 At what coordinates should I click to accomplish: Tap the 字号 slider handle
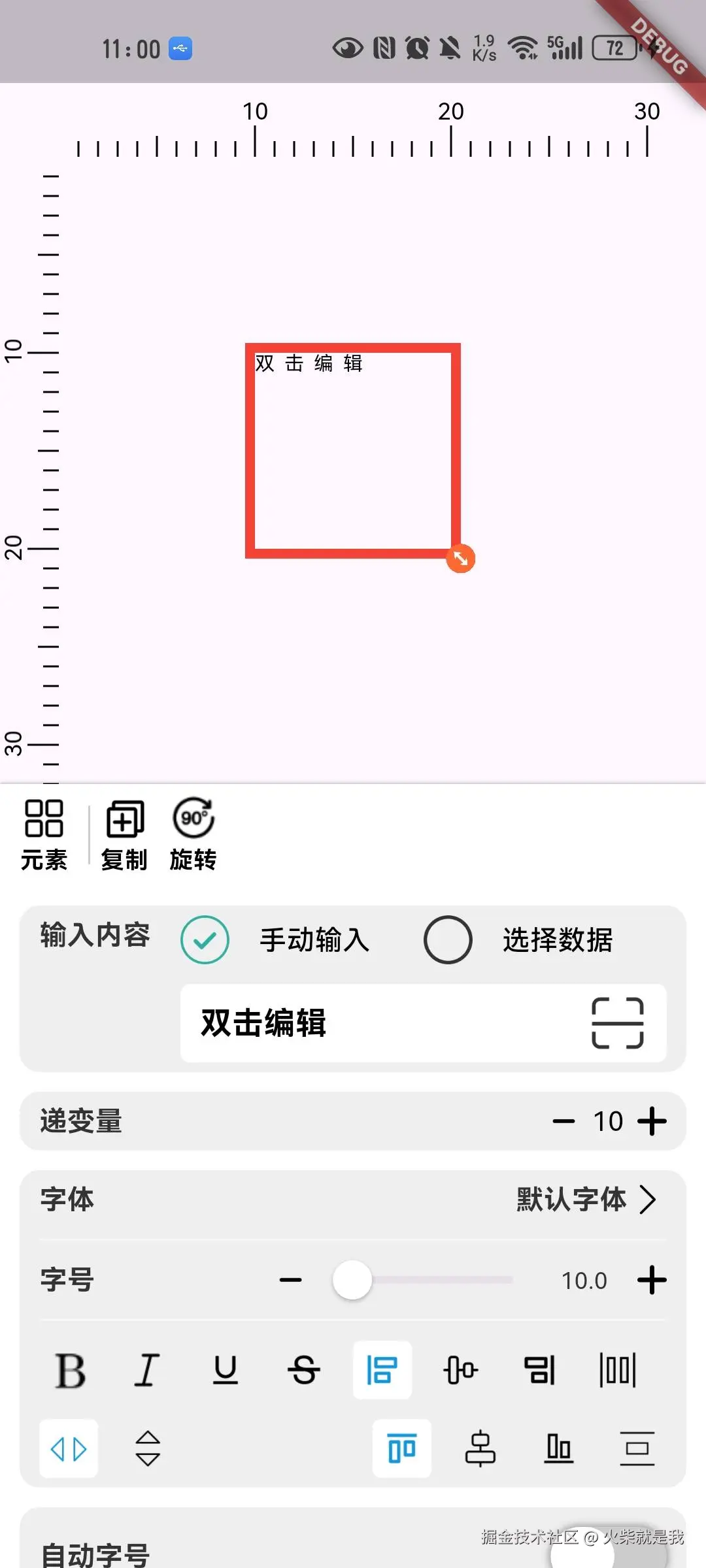coord(352,1280)
